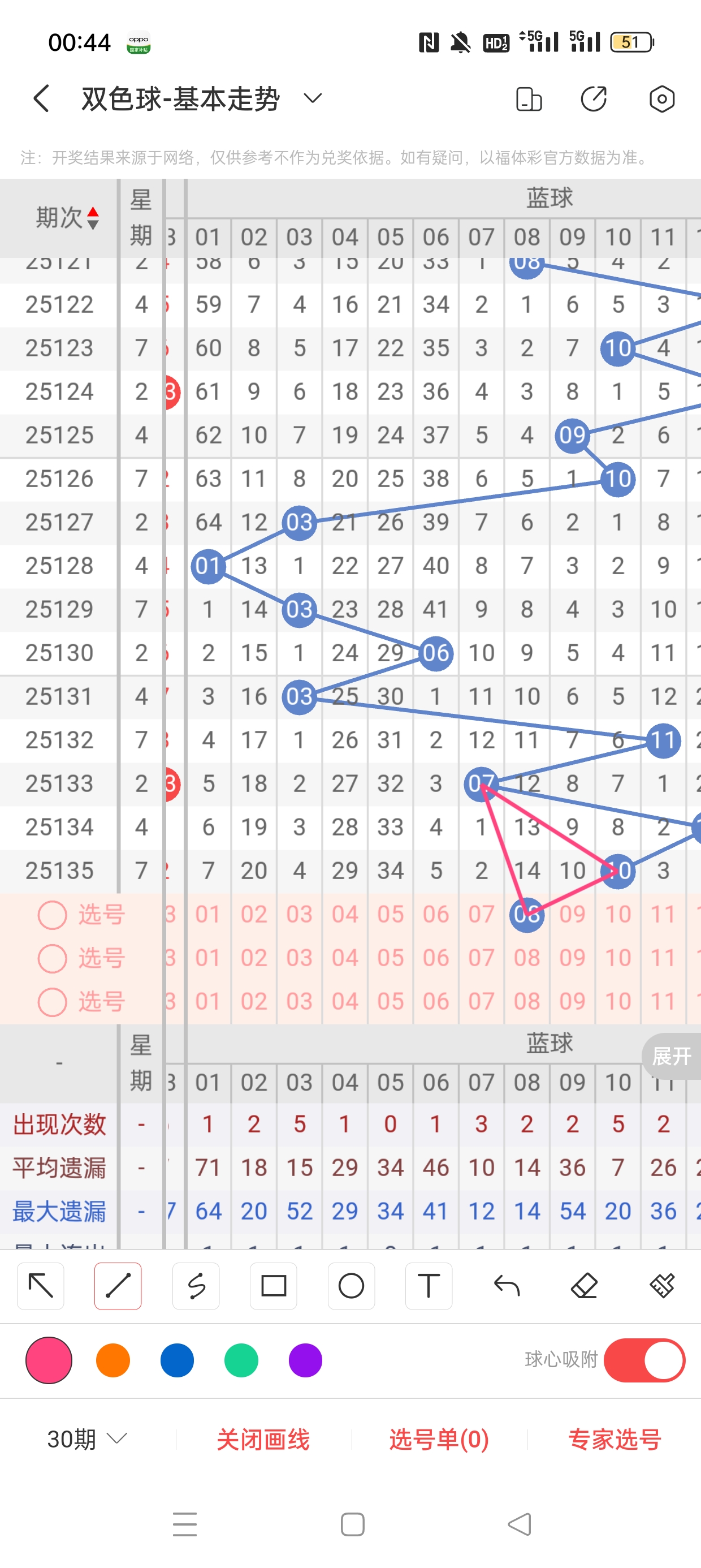
Task: Choose the text annotation tool
Action: click(x=429, y=1286)
